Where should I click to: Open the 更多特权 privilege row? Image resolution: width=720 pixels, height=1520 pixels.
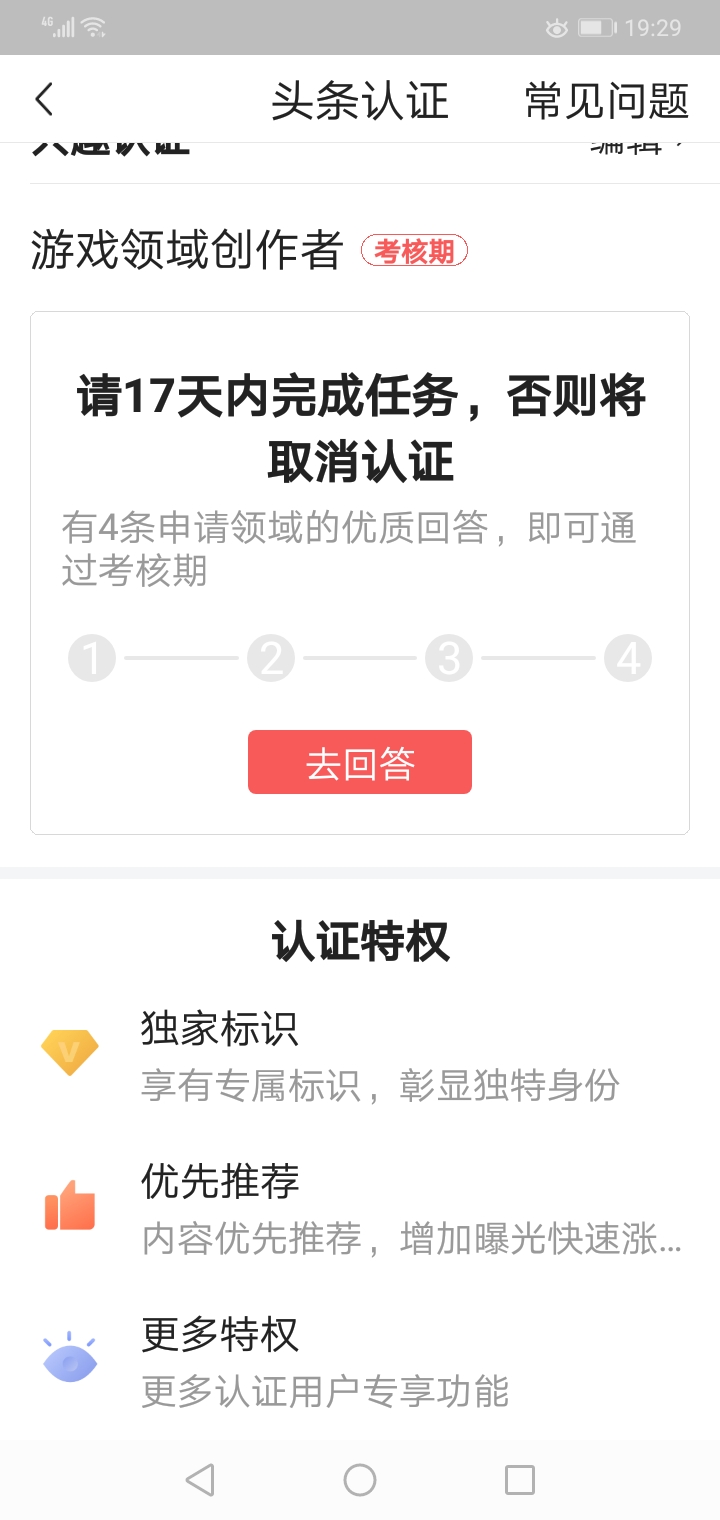click(x=360, y=1361)
